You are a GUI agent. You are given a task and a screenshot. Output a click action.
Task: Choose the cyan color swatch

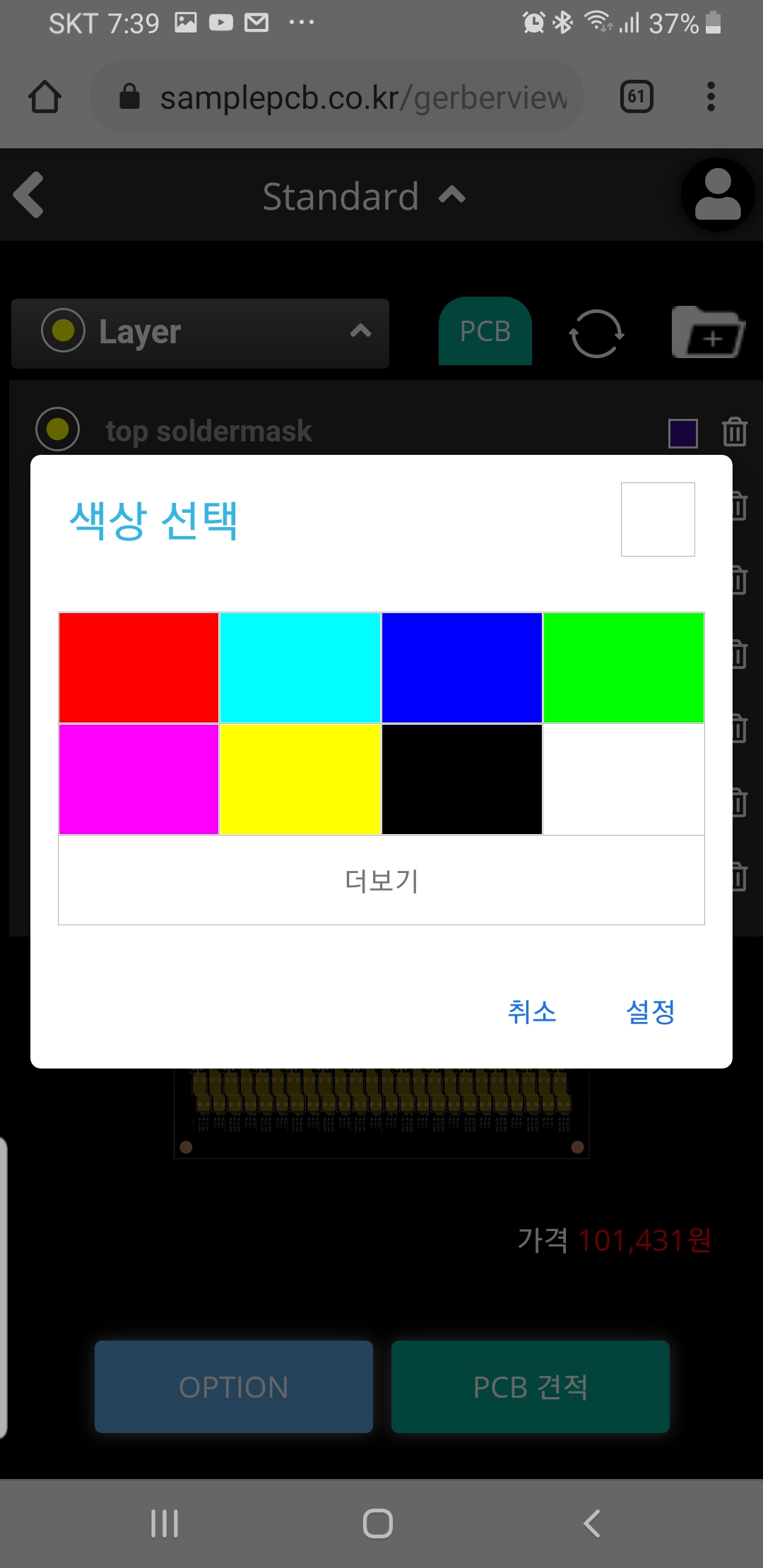pos(300,667)
